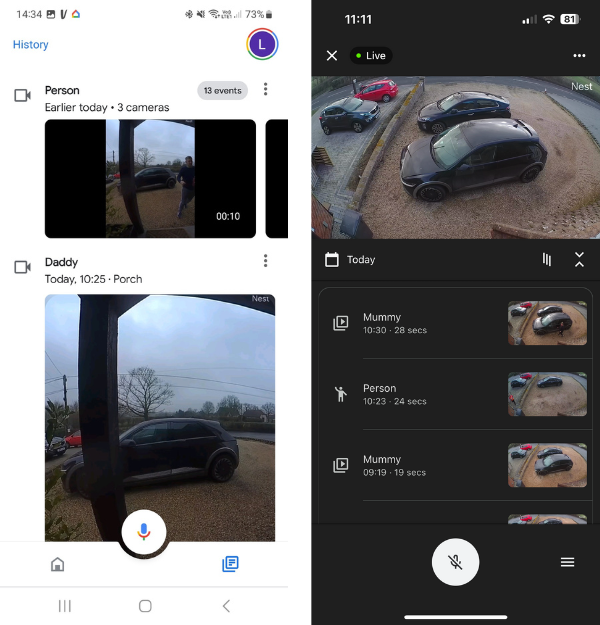Open the profile avatar with letter L
This screenshot has height=625, width=600.
pyautogui.click(x=262, y=44)
